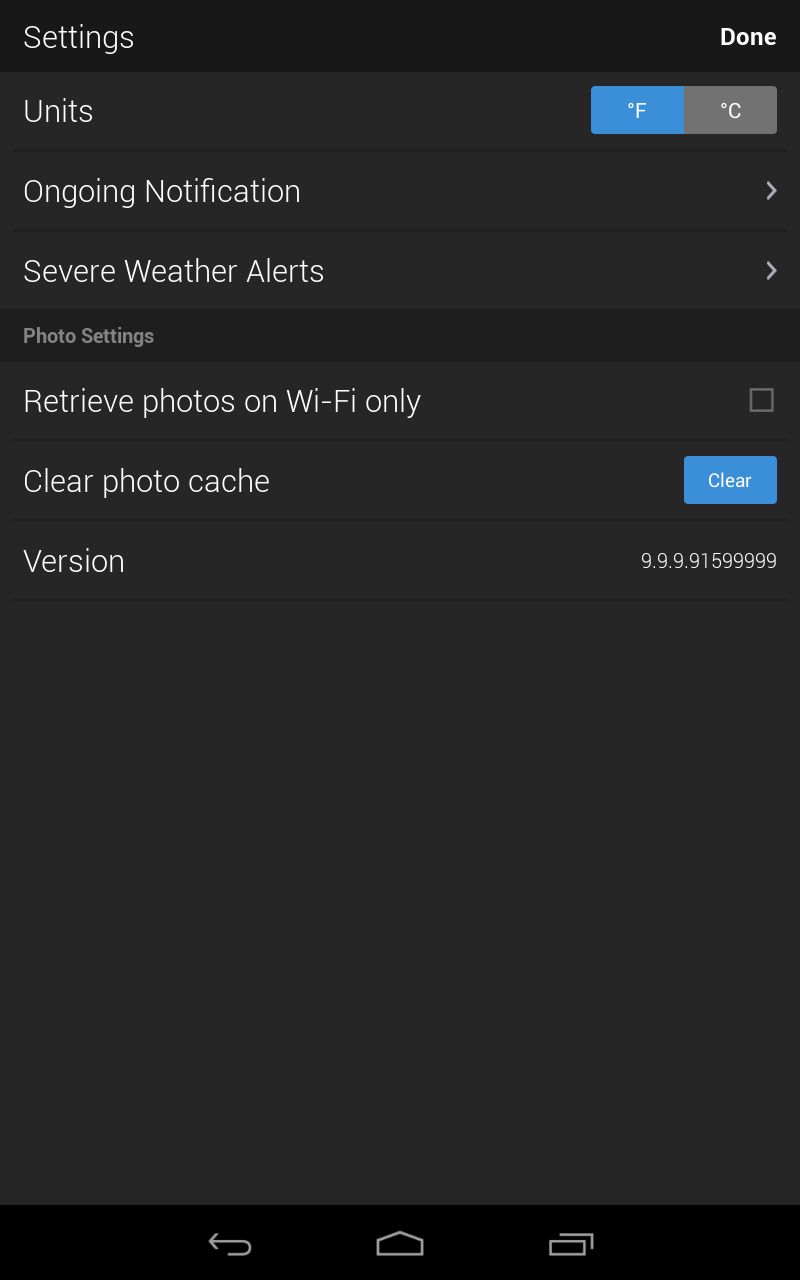
Task: Open Ongoing Notification settings
Action: point(400,191)
